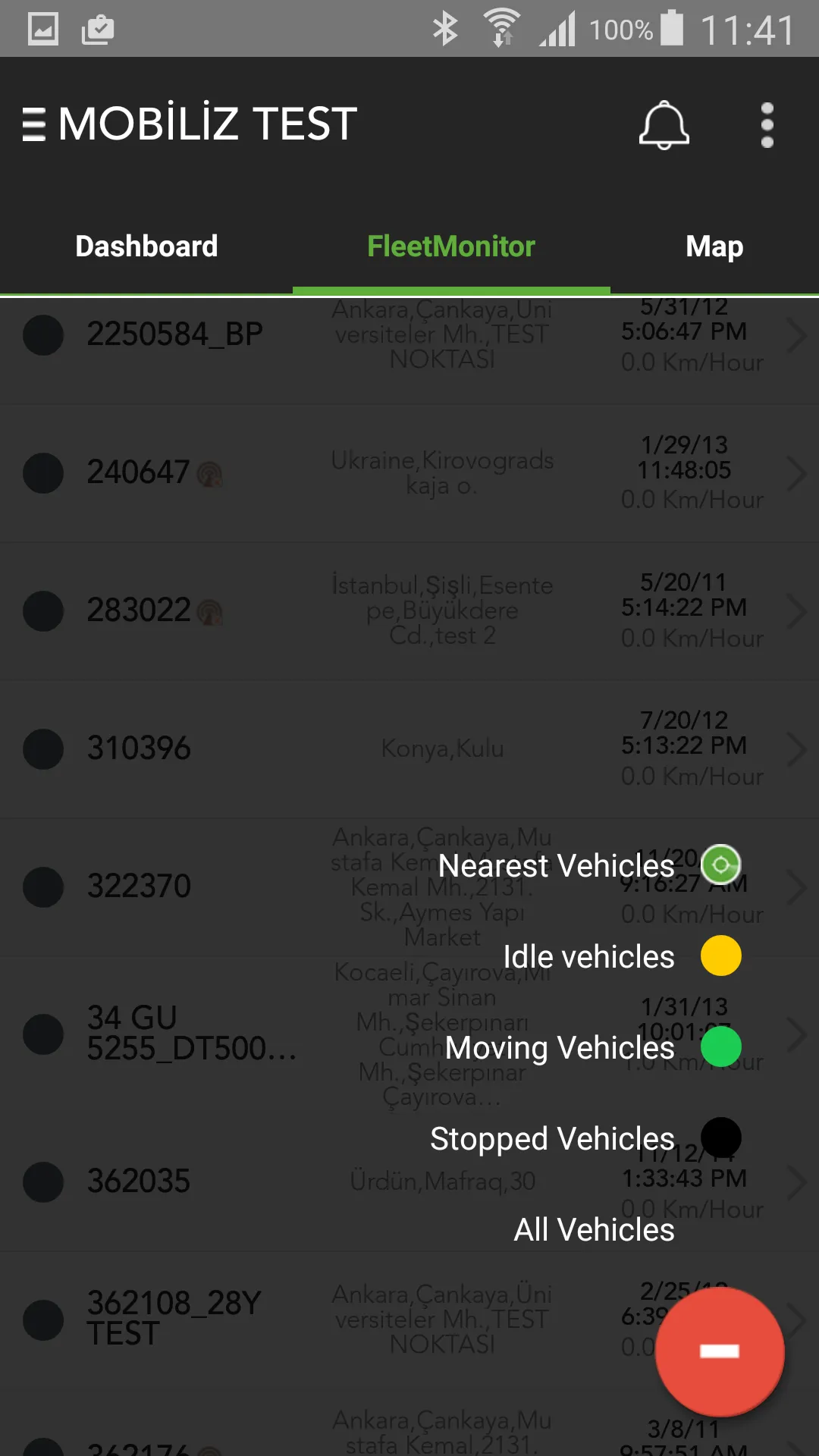Tap the Nearest Vehicles target icon

[720, 864]
